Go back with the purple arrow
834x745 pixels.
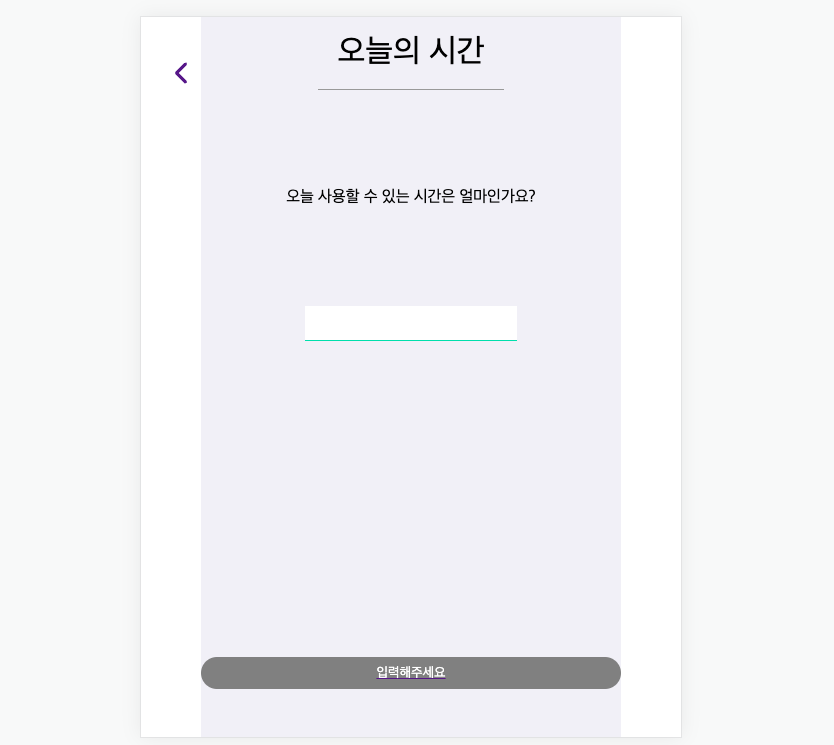(x=181, y=73)
